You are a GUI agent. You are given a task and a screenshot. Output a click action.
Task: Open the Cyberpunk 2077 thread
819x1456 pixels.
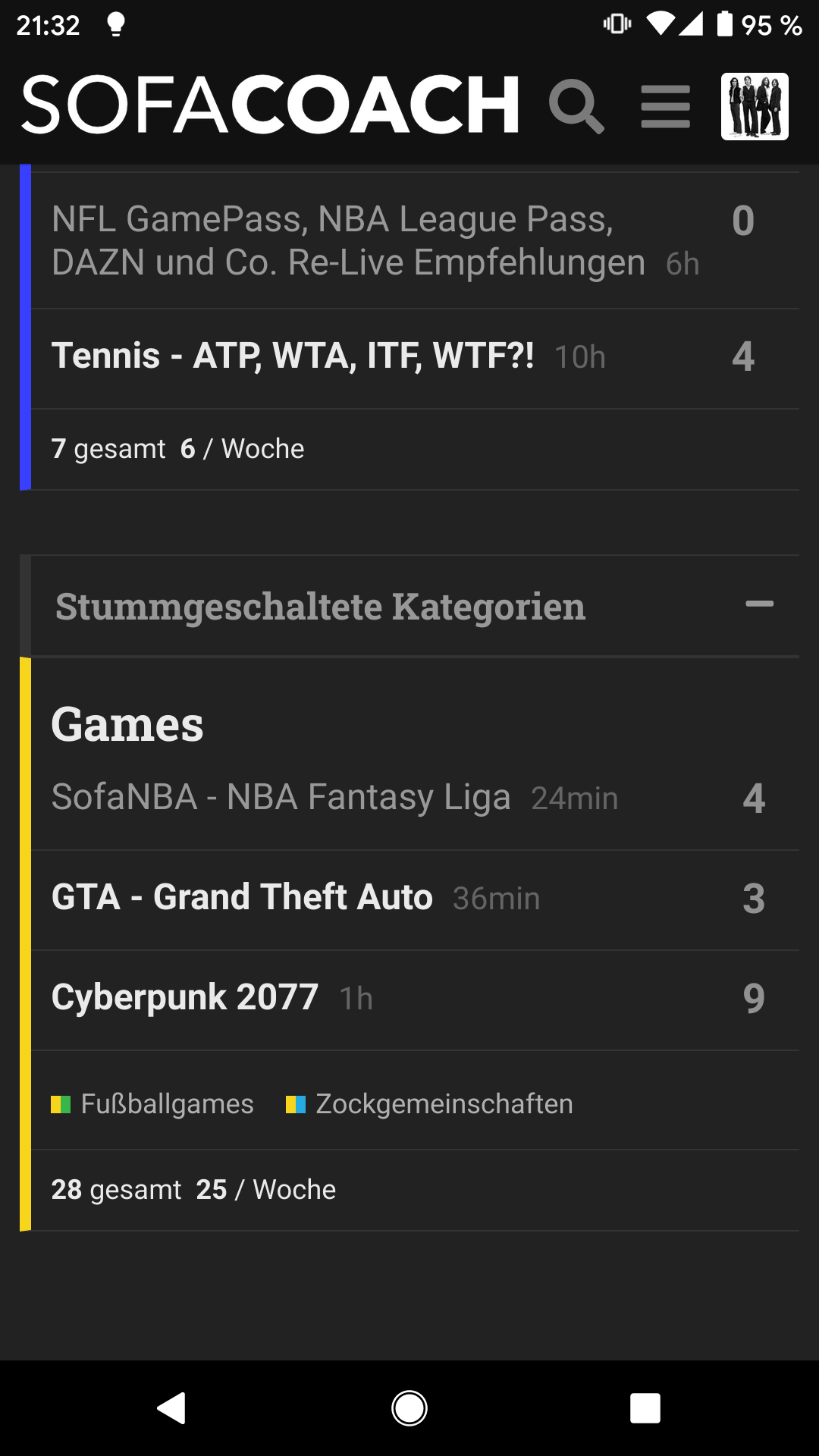pyautogui.click(x=185, y=997)
